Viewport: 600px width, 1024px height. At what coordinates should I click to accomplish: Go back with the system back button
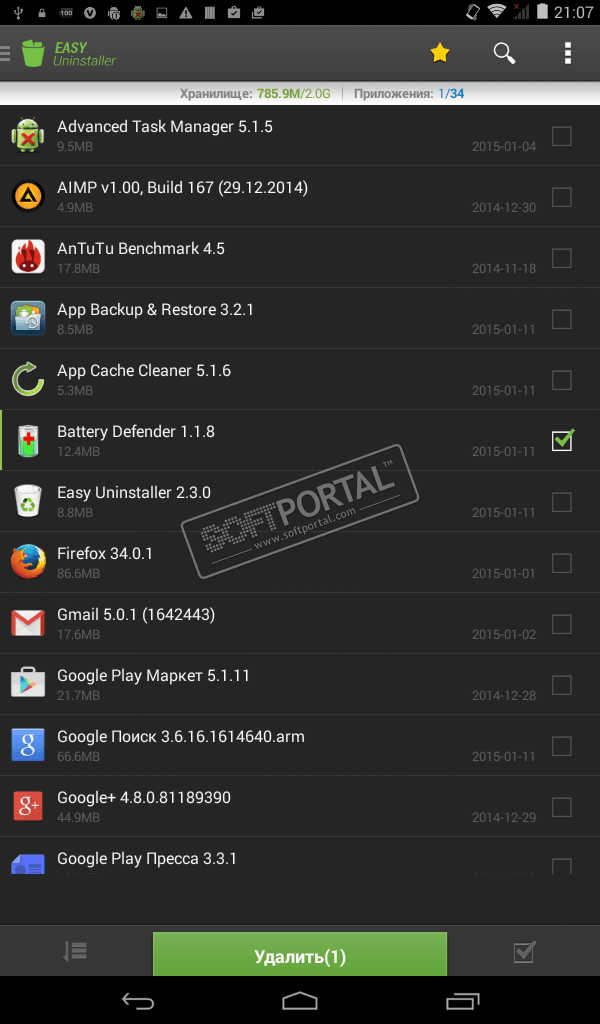pyautogui.click(x=138, y=1000)
